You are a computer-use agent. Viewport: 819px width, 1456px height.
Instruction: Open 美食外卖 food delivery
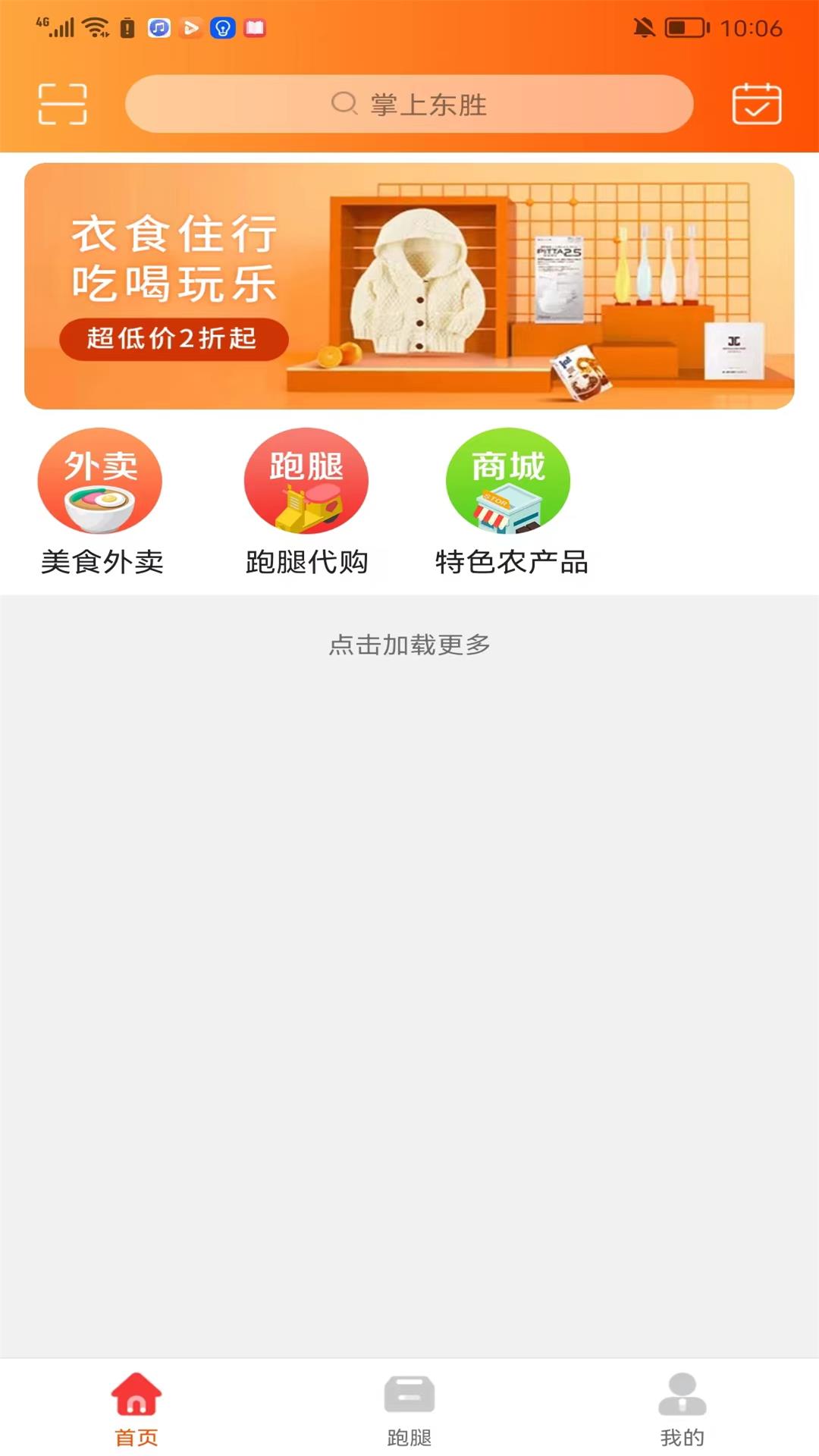pos(101,501)
